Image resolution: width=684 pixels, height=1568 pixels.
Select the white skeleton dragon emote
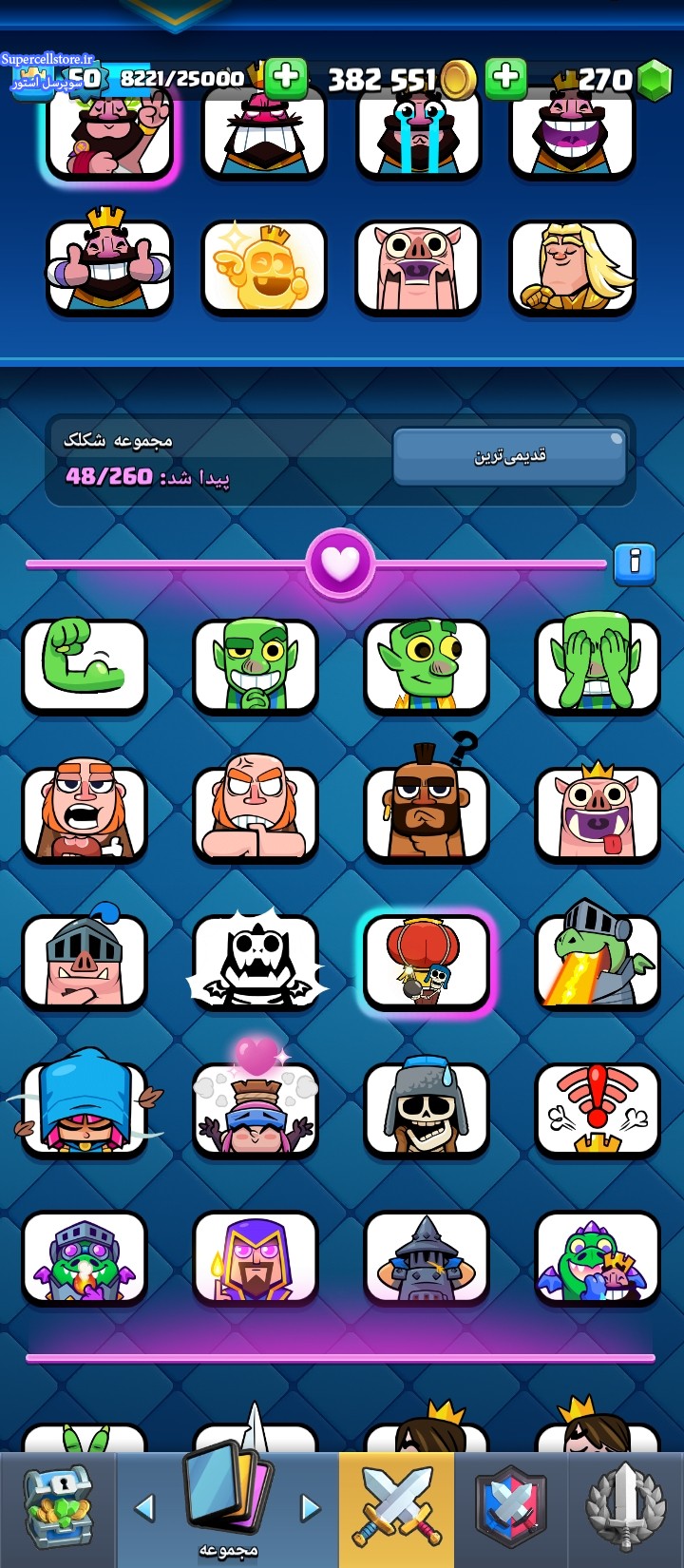pyautogui.click(x=256, y=960)
